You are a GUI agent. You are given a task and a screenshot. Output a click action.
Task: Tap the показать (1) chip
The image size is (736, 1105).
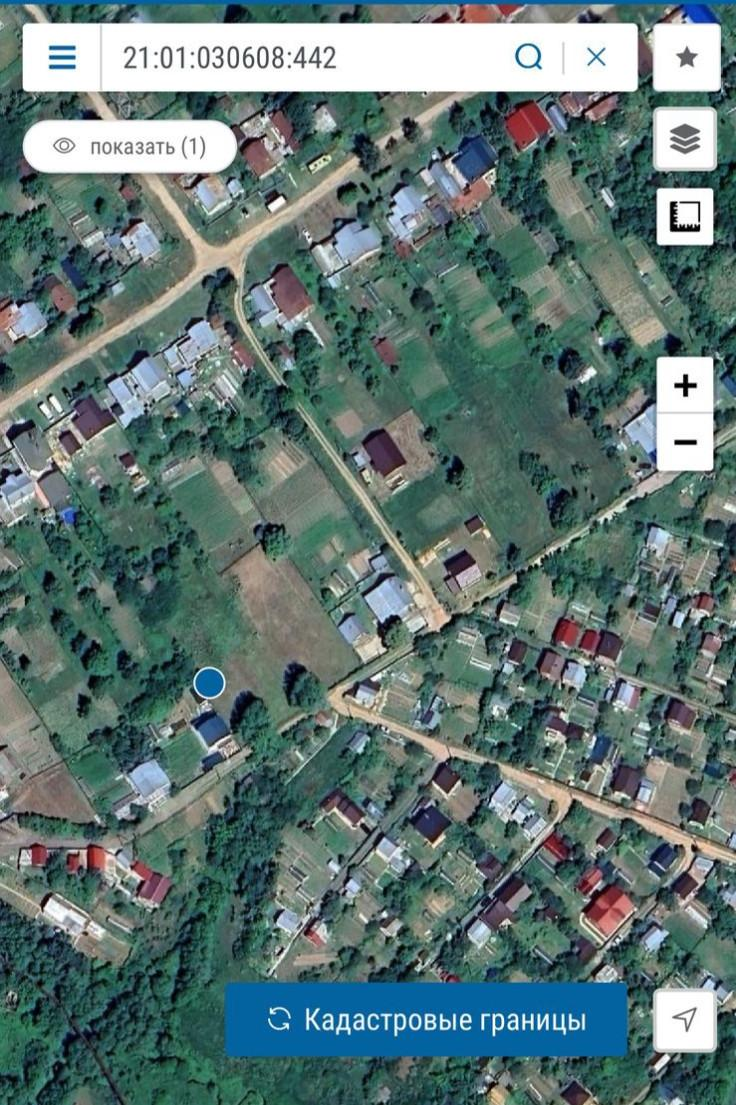click(130, 147)
